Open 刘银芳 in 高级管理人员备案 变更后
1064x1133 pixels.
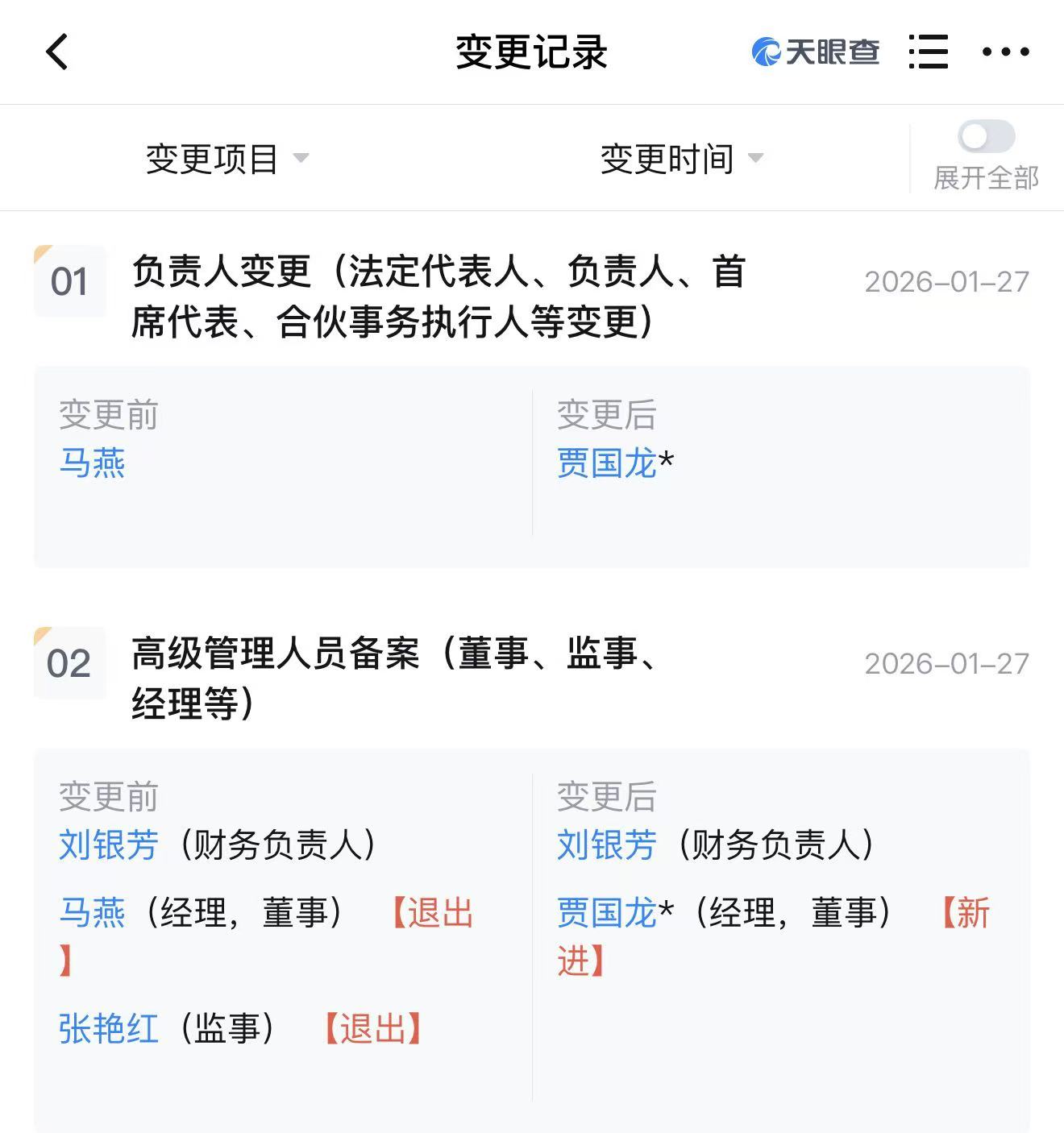[607, 845]
